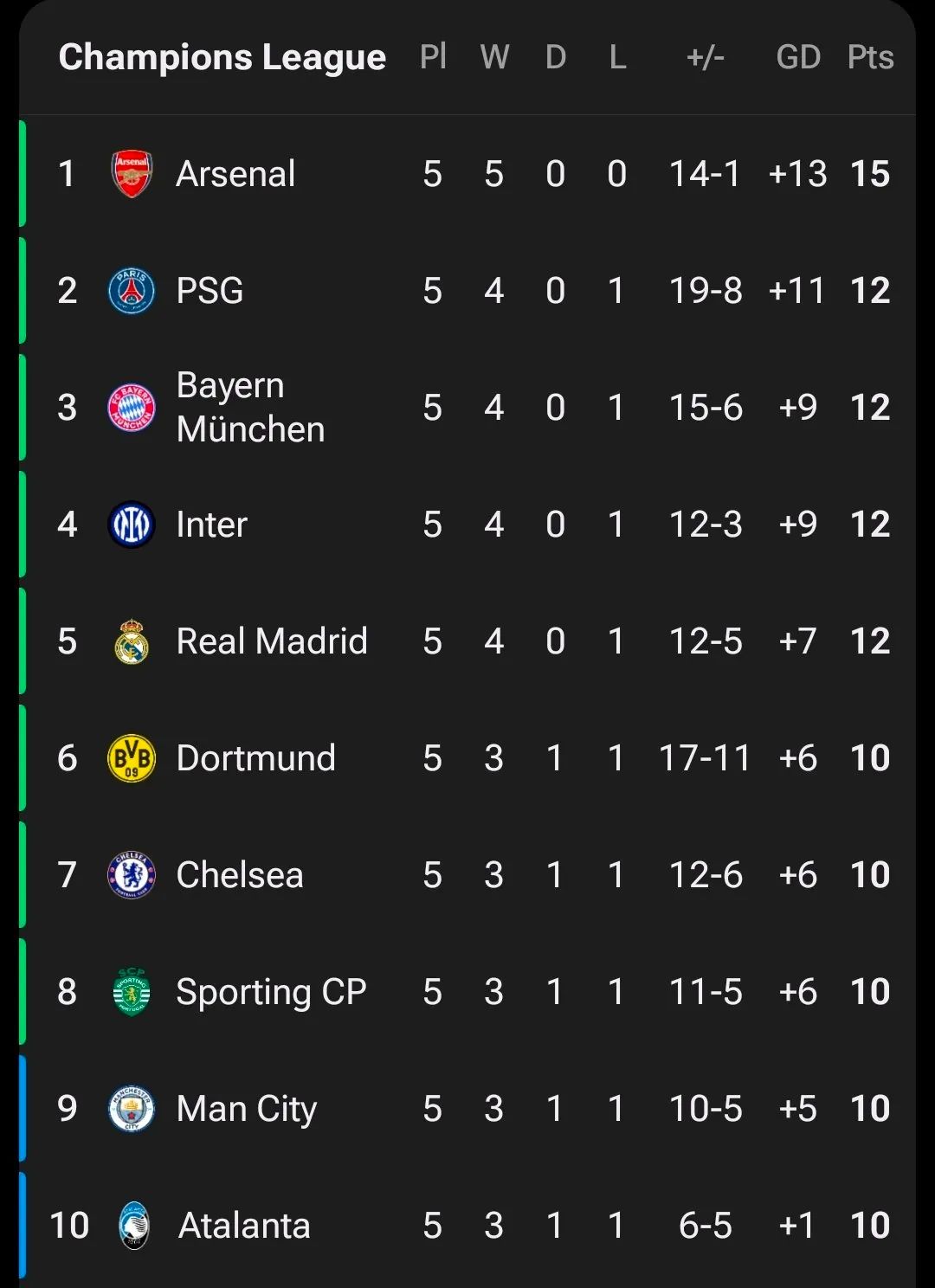Click the Real Madrid crest
The height and width of the screenshot is (1288, 935).
(131, 641)
